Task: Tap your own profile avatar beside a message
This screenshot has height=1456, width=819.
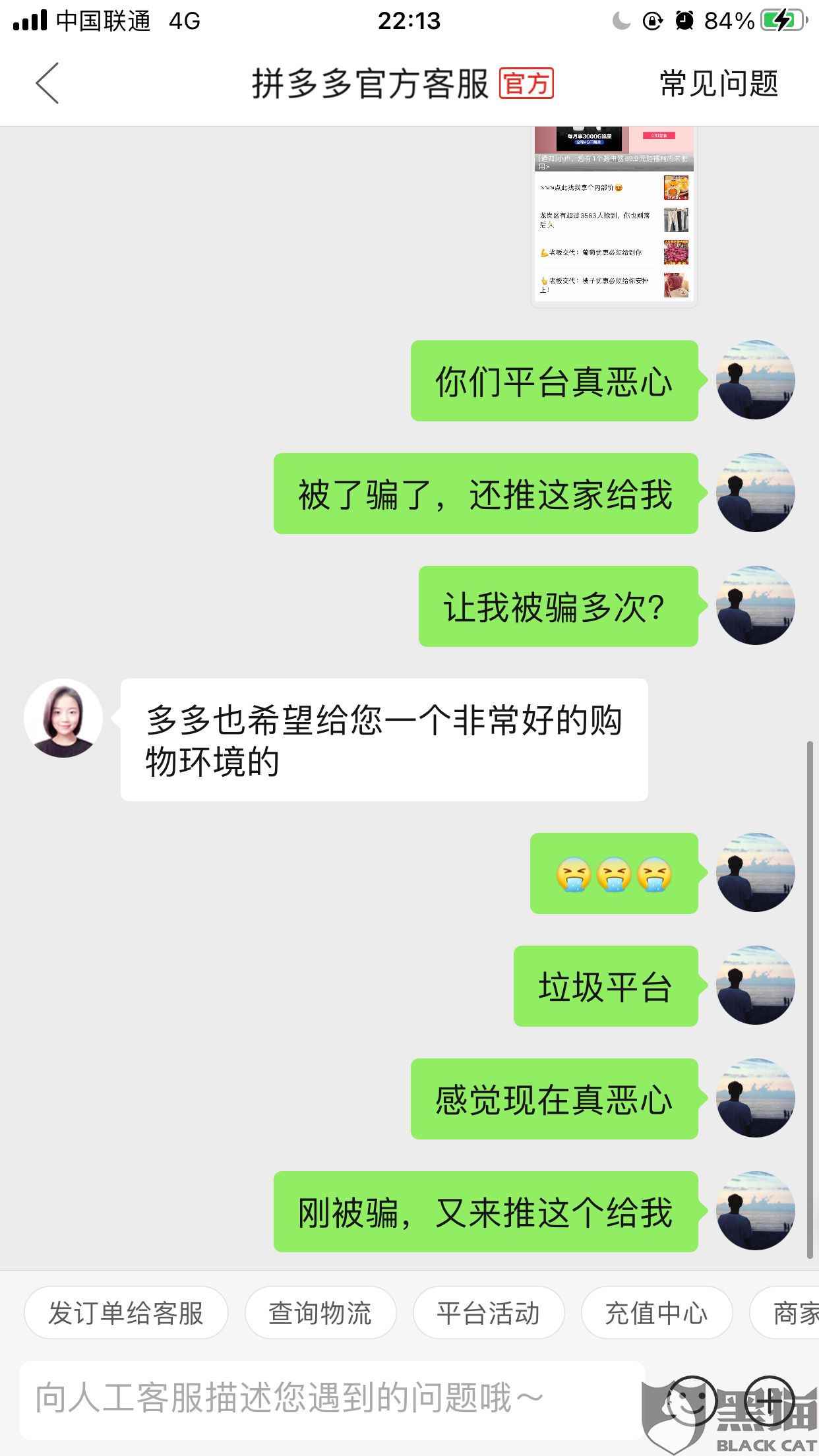Action: 756,379
